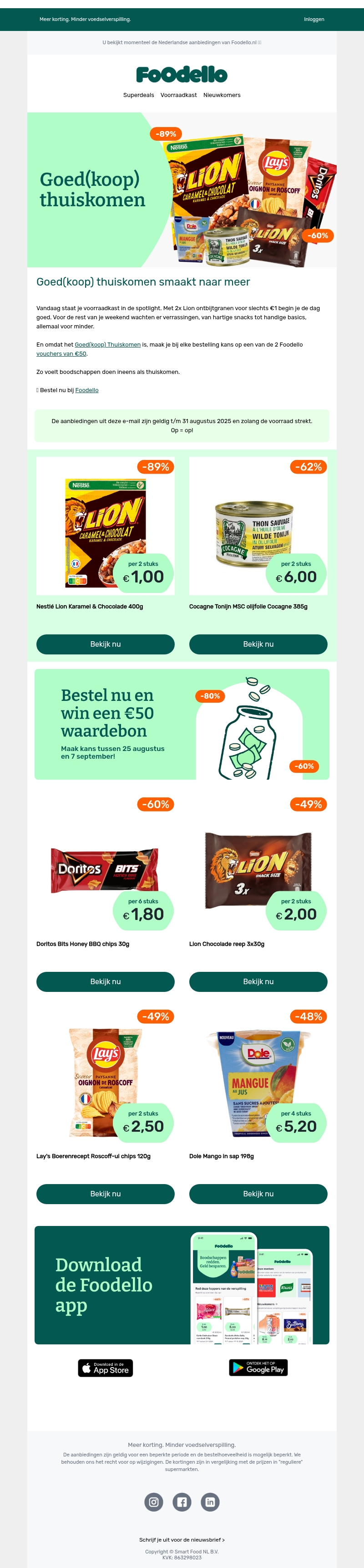Tap Bekijk nu for Lion Chocolade reep
Viewport: 364px width, 1568px height.
point(258,981)
